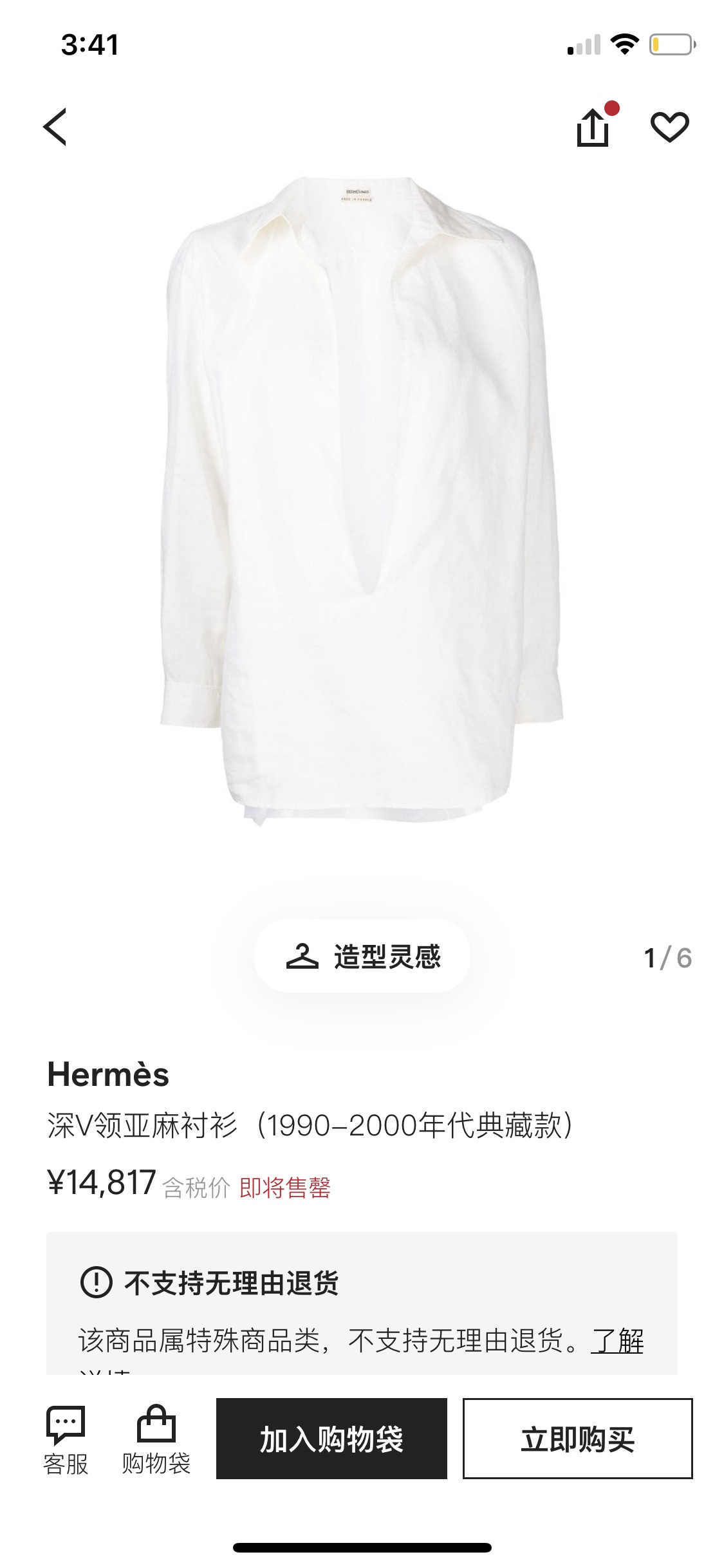Open the 造型灵感 styling inspiration
The image size is (724, 1568).
362,957
